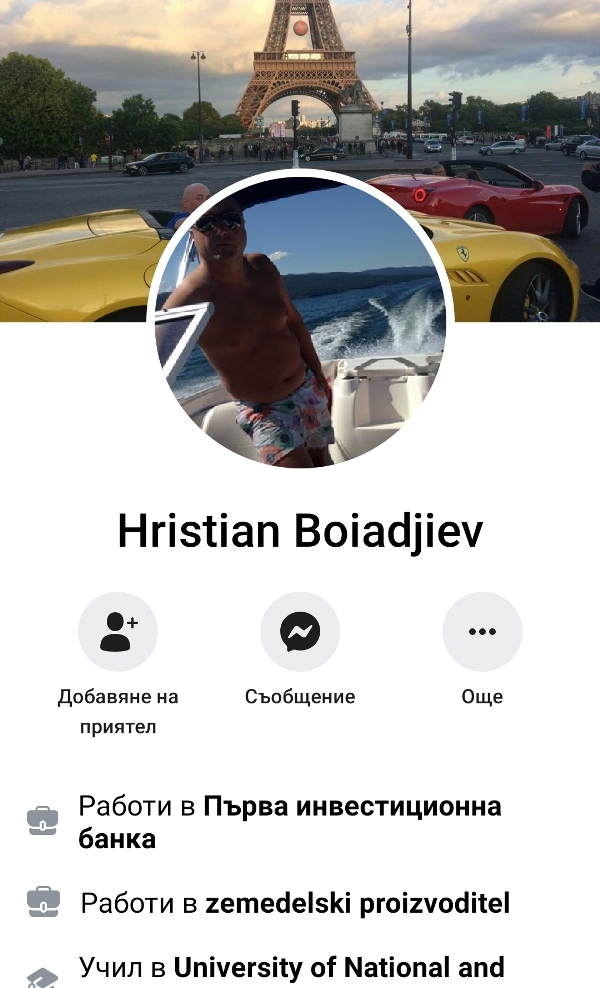Open the profile picture
The image size is (600, 988).
(301, 319)
